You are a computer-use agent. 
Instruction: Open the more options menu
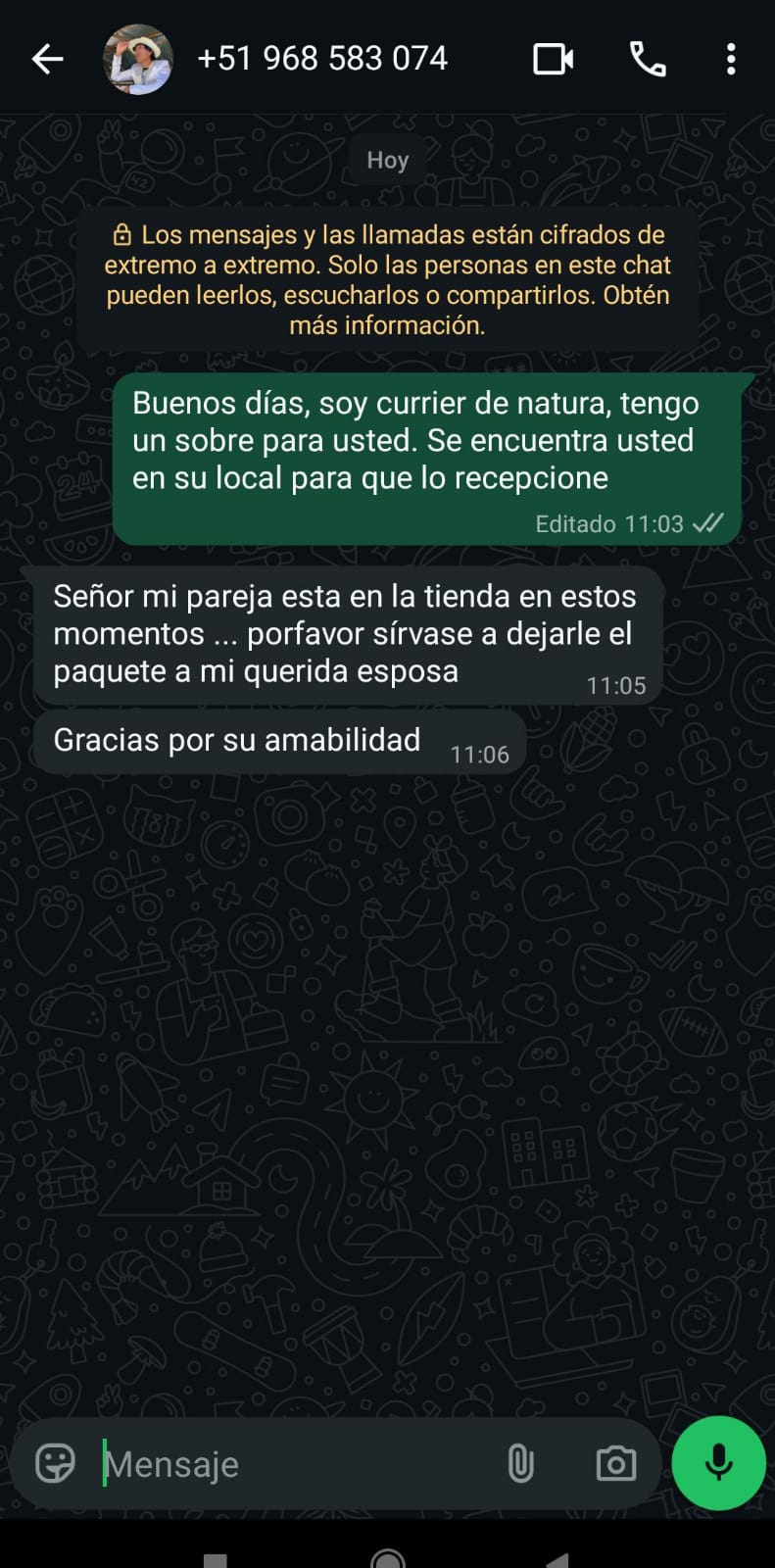(x=731, y=59)
